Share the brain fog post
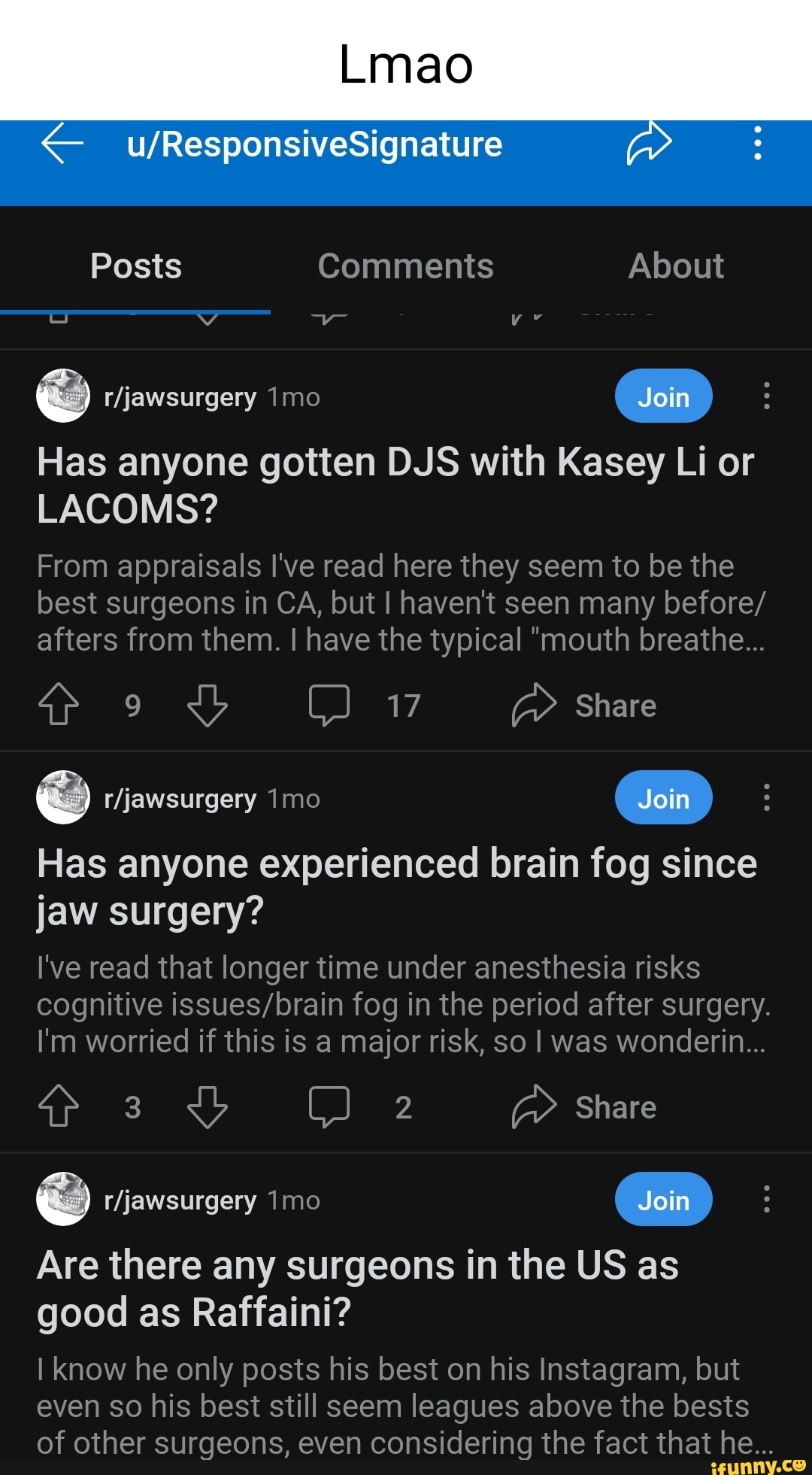The image size is (812, 1475). click(584, 1107)
